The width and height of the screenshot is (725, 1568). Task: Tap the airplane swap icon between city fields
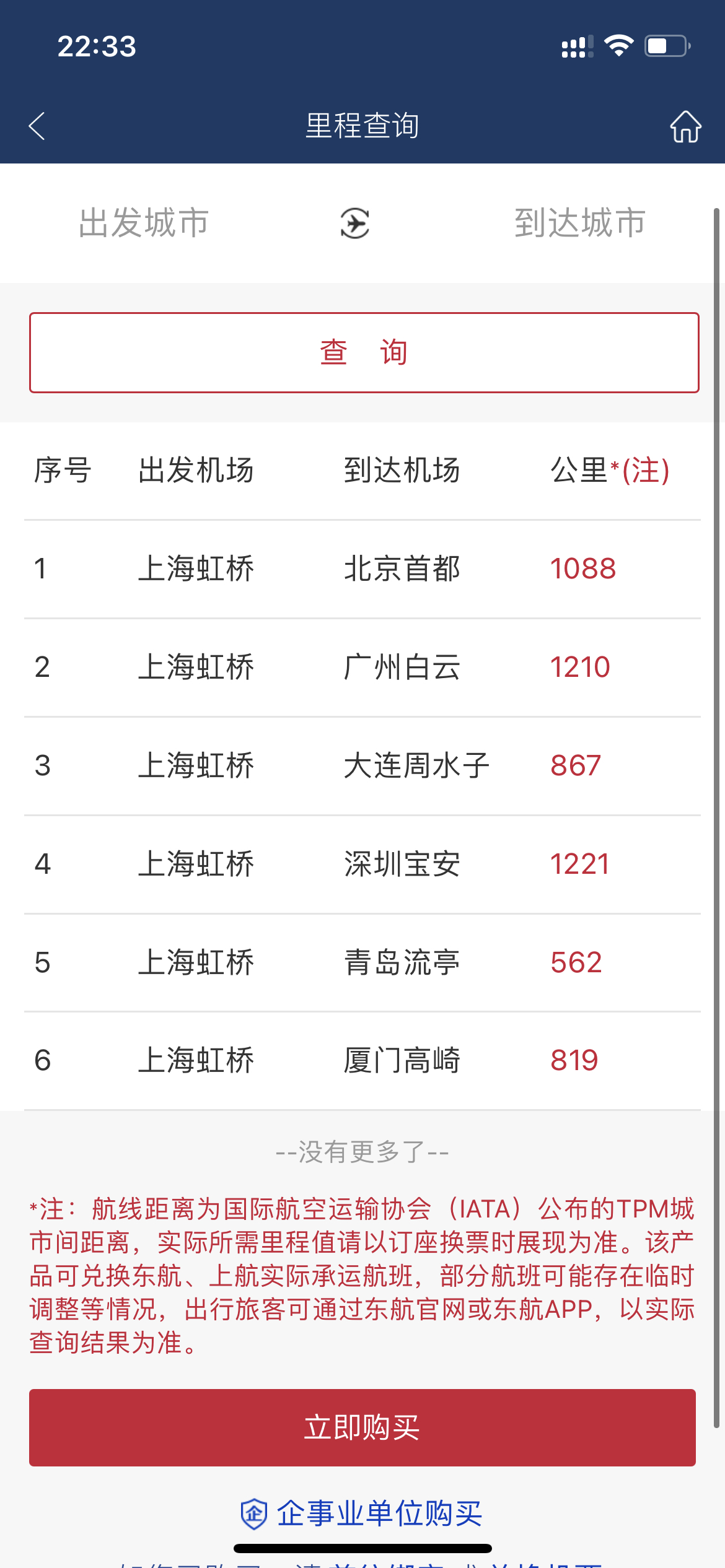pos(354,224)
